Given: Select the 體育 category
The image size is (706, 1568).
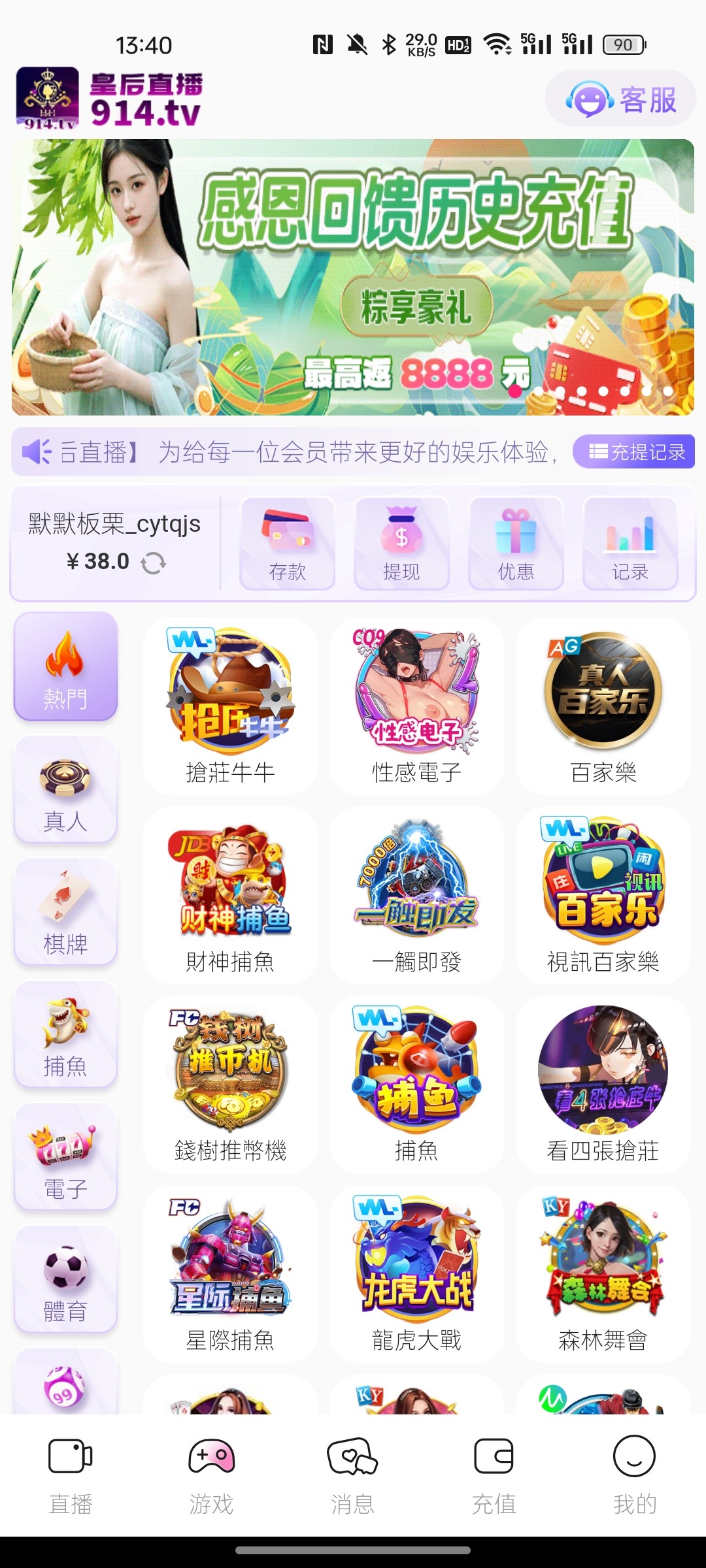Looking at the screenshot, I should click(x=65, y=1280).
